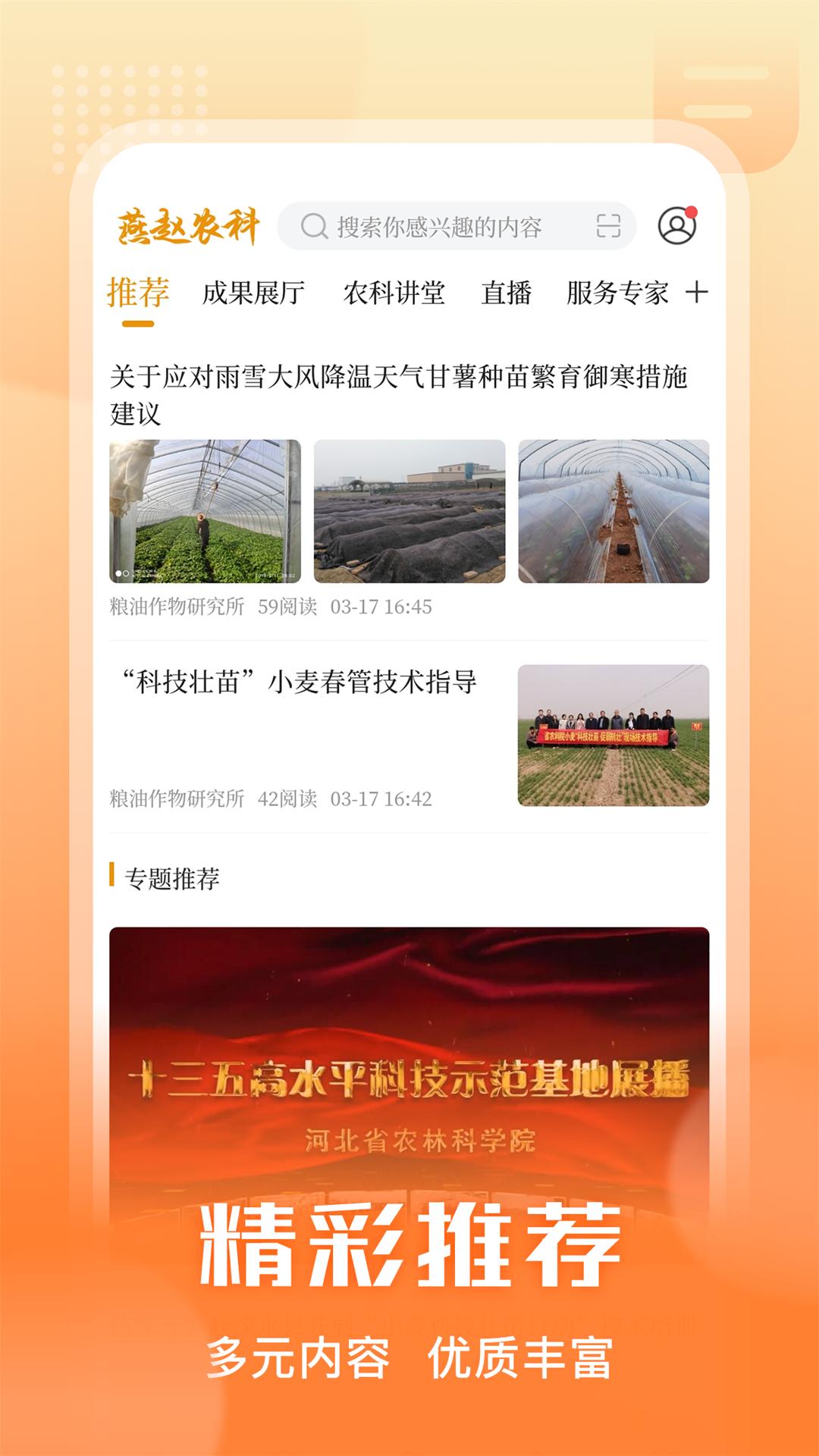The image size is (819, 1456).
Task: Switch to the 服务专家 tab
Action: pyautogui.click(x=617, y=290)
